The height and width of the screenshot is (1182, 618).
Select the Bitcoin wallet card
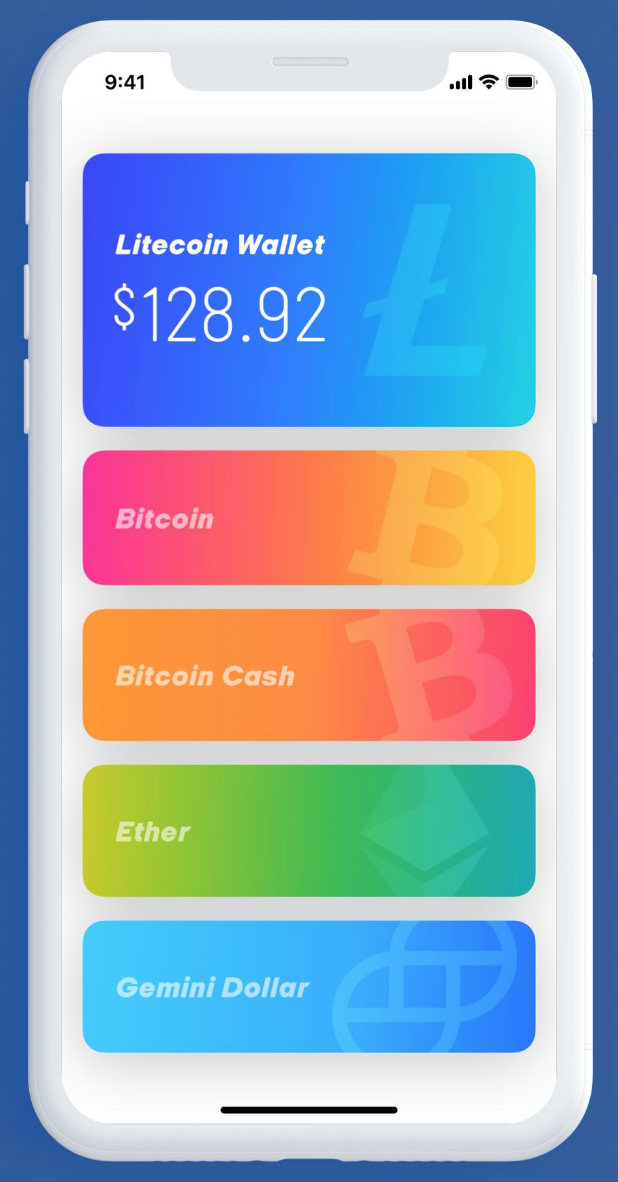(309, 518)
